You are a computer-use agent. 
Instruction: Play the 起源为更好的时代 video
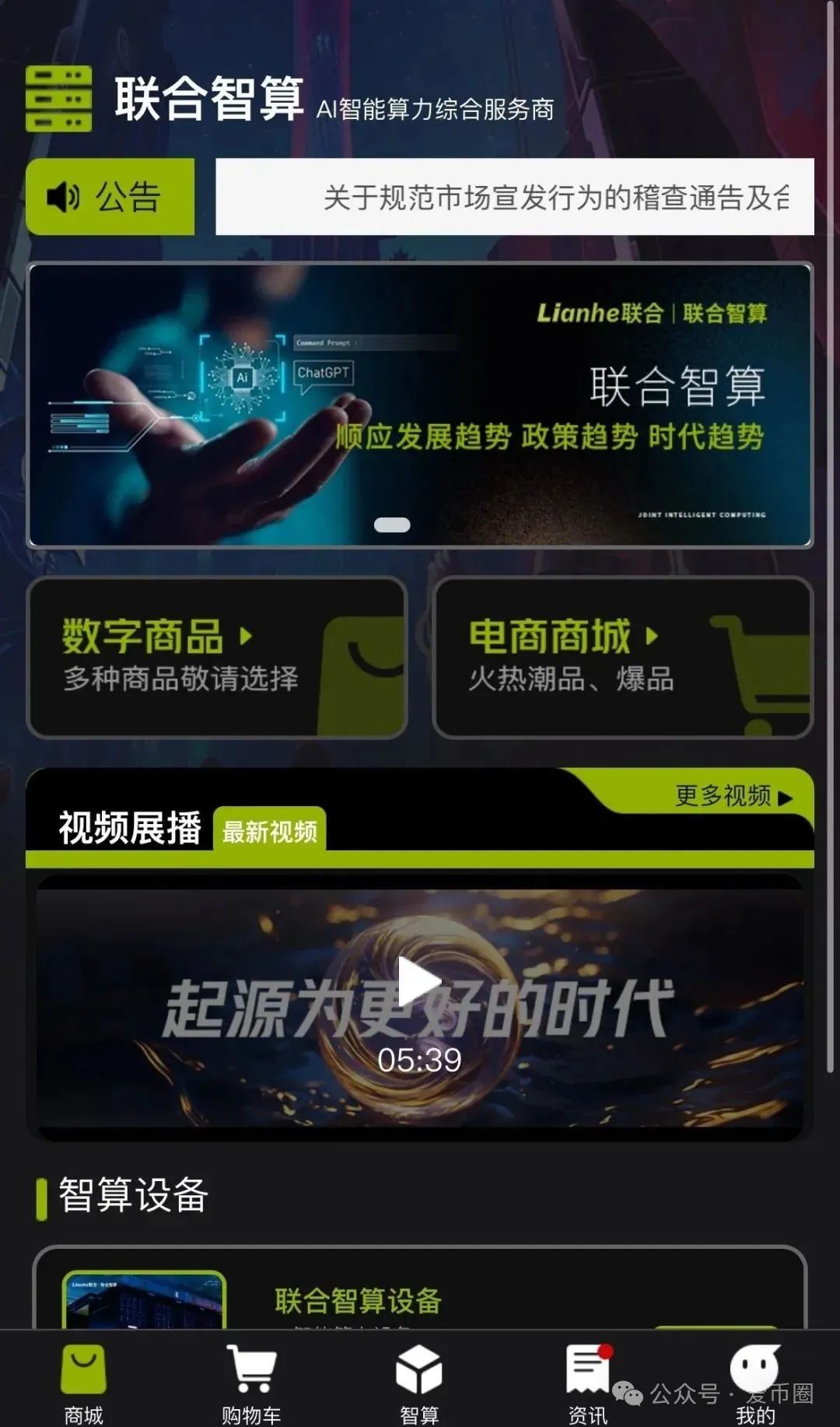click(419, 982)
